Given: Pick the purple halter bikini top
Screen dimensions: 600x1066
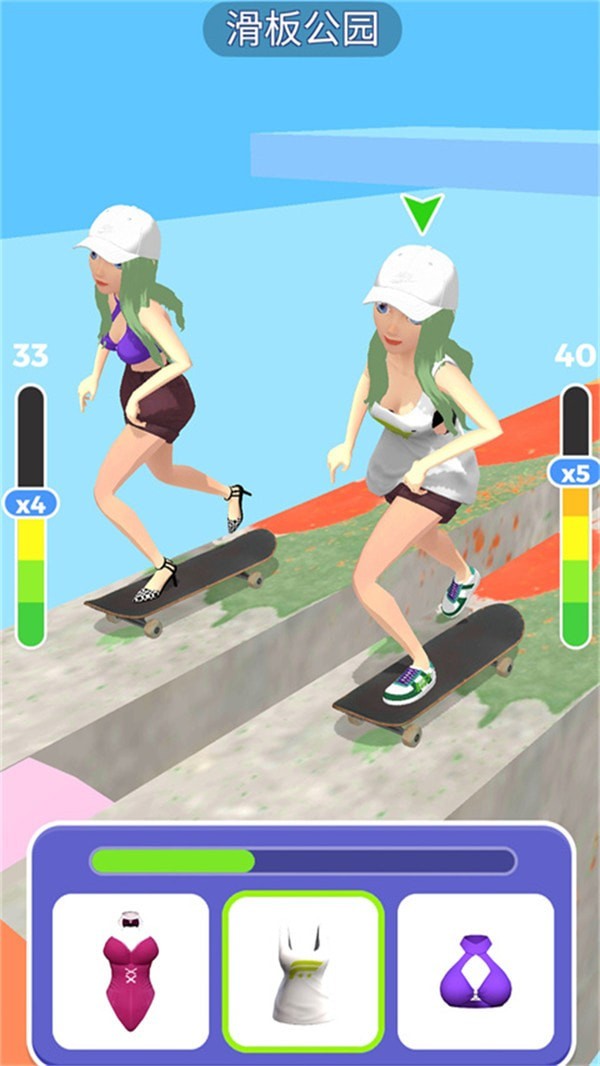Looking at the screenshot, I should coord(475,971).
